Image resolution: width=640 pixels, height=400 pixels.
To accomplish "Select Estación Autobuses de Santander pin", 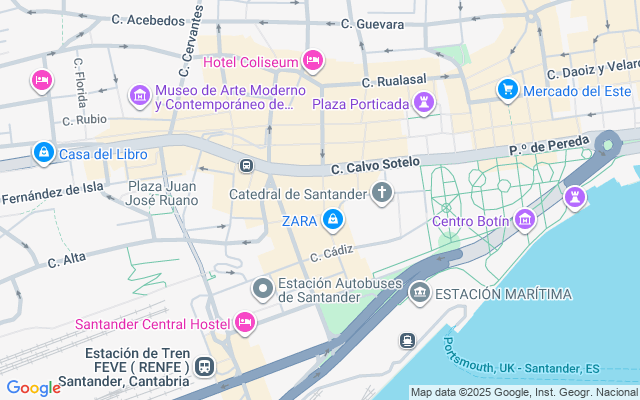I will 263,289.
